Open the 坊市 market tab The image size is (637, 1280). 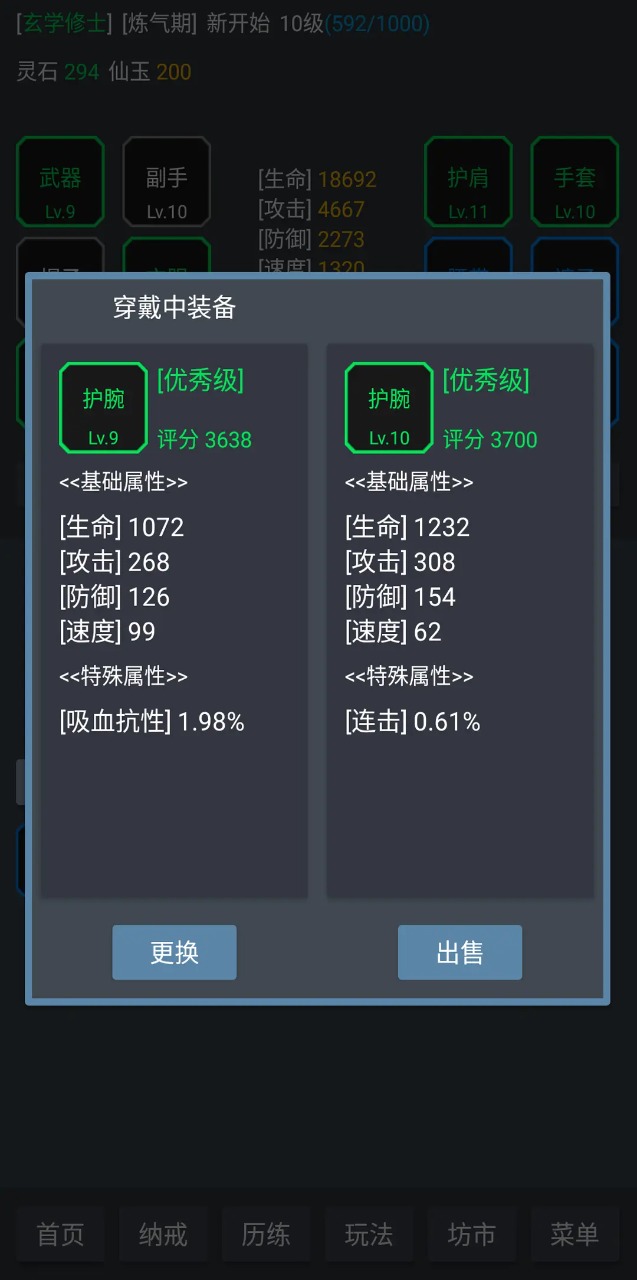coord(471,1234)
